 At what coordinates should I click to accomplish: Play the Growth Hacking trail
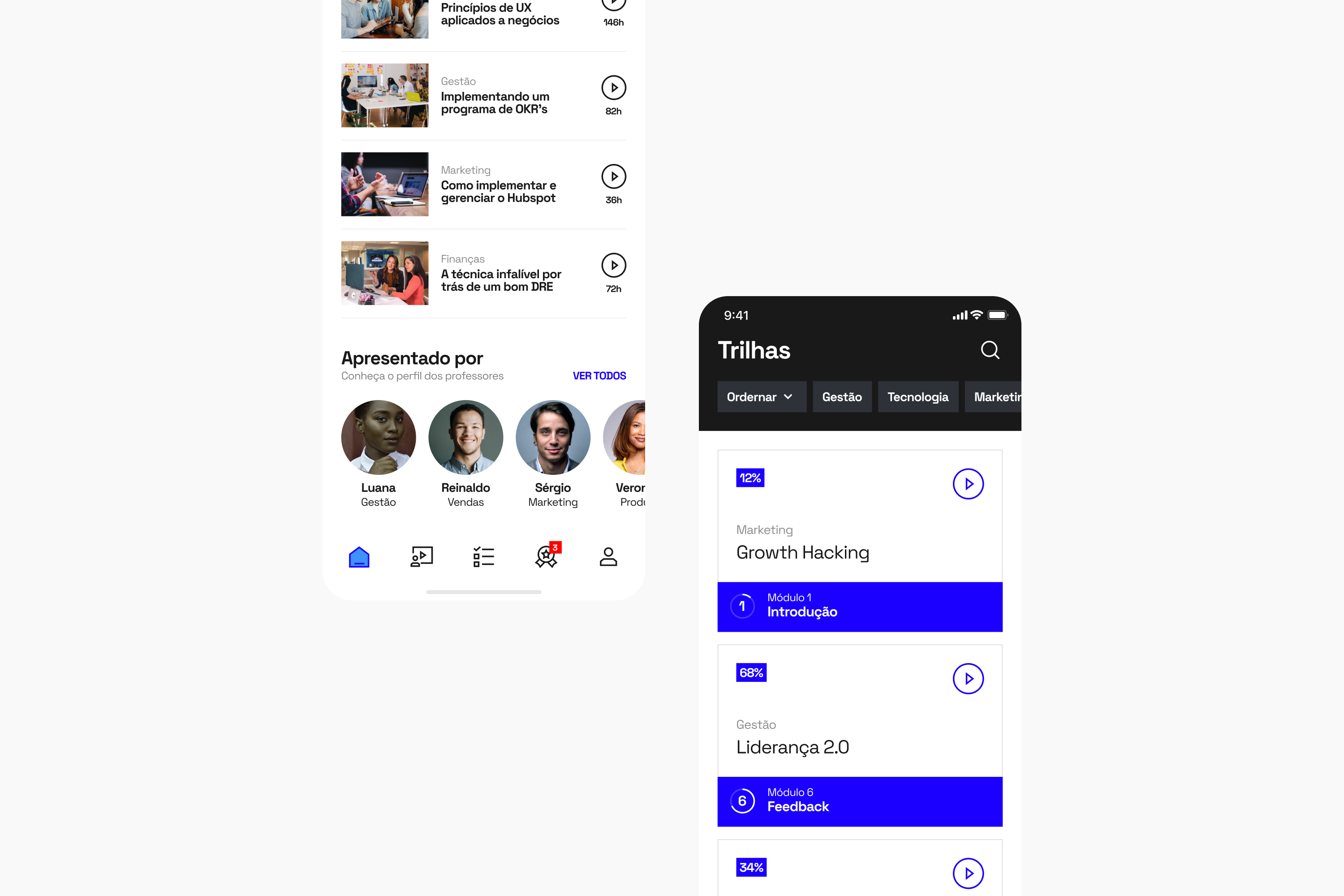click(968, 484)
